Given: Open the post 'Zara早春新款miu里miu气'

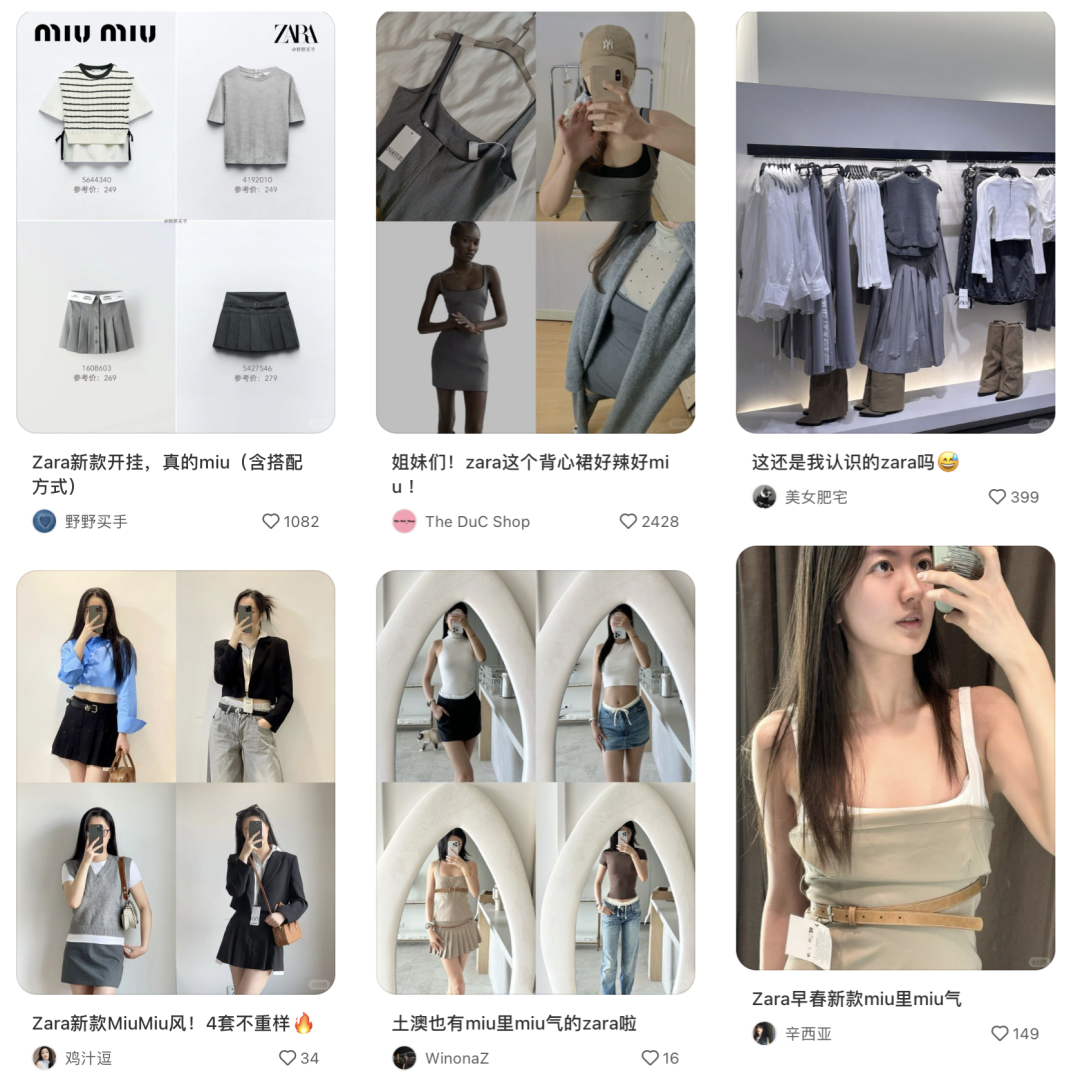Looking at the screenshot, I should (895, 757).
